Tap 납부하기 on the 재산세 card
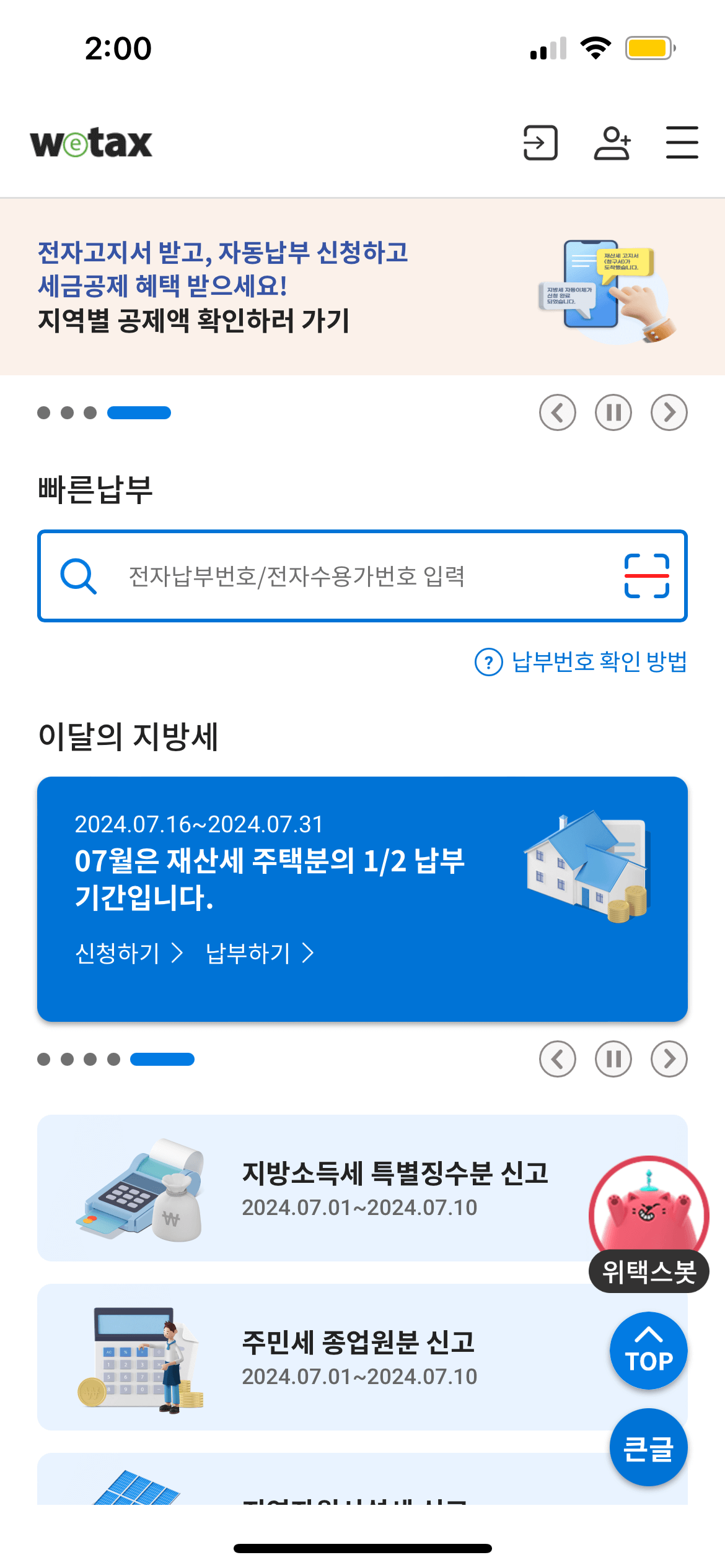This screenshot has width=725, height=1568. [248, 954]
